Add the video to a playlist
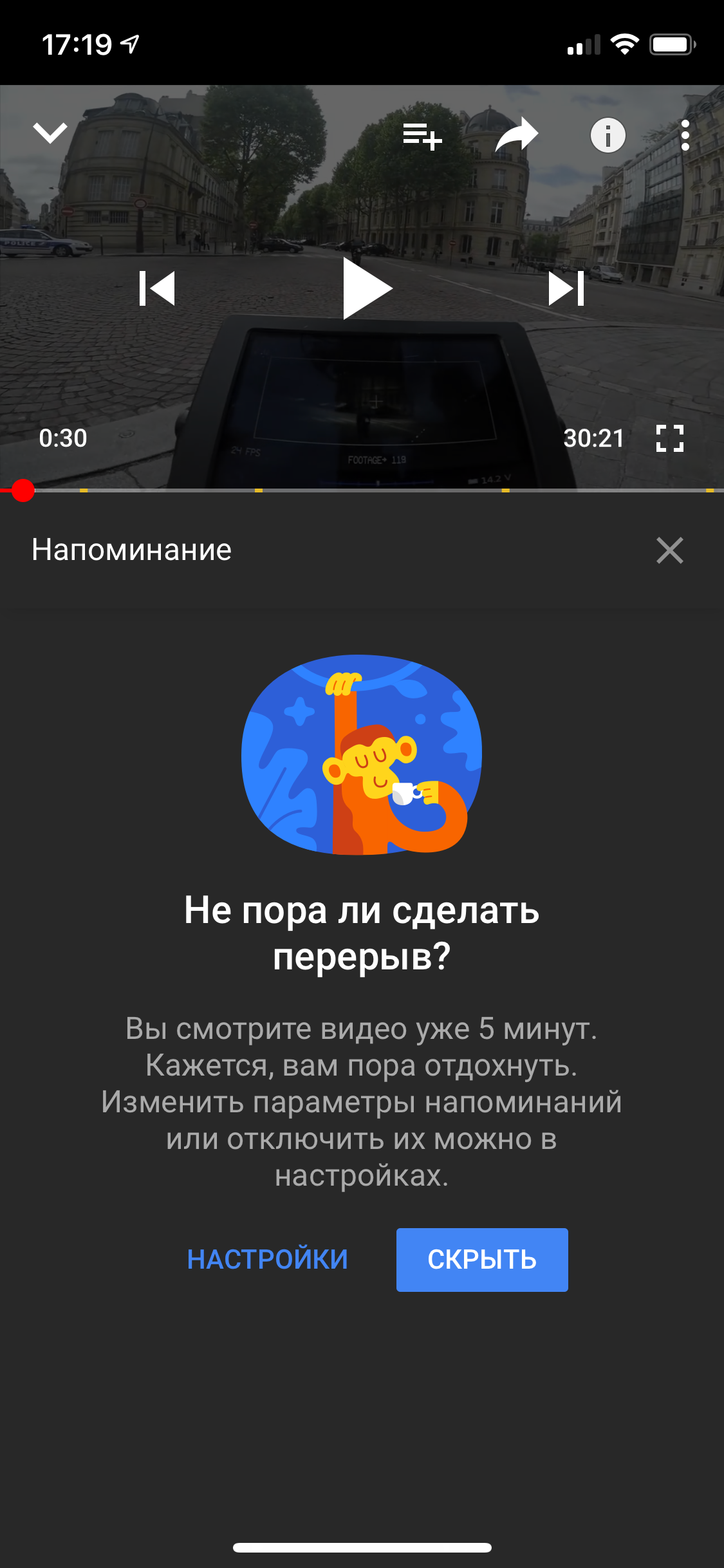This screenshot has height=1568, width=724. point(422,136)
